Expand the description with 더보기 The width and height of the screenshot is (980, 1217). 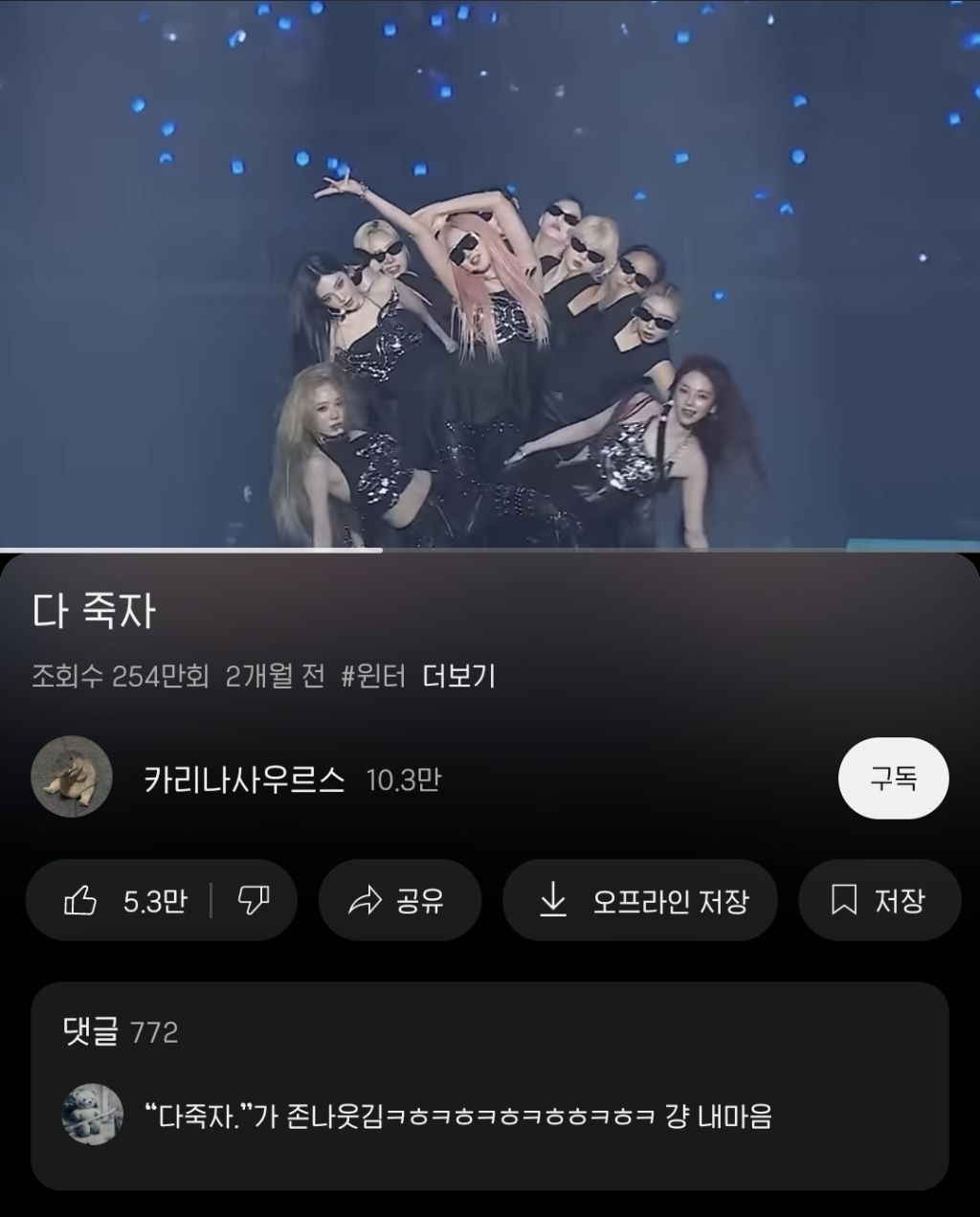(458, 677)
